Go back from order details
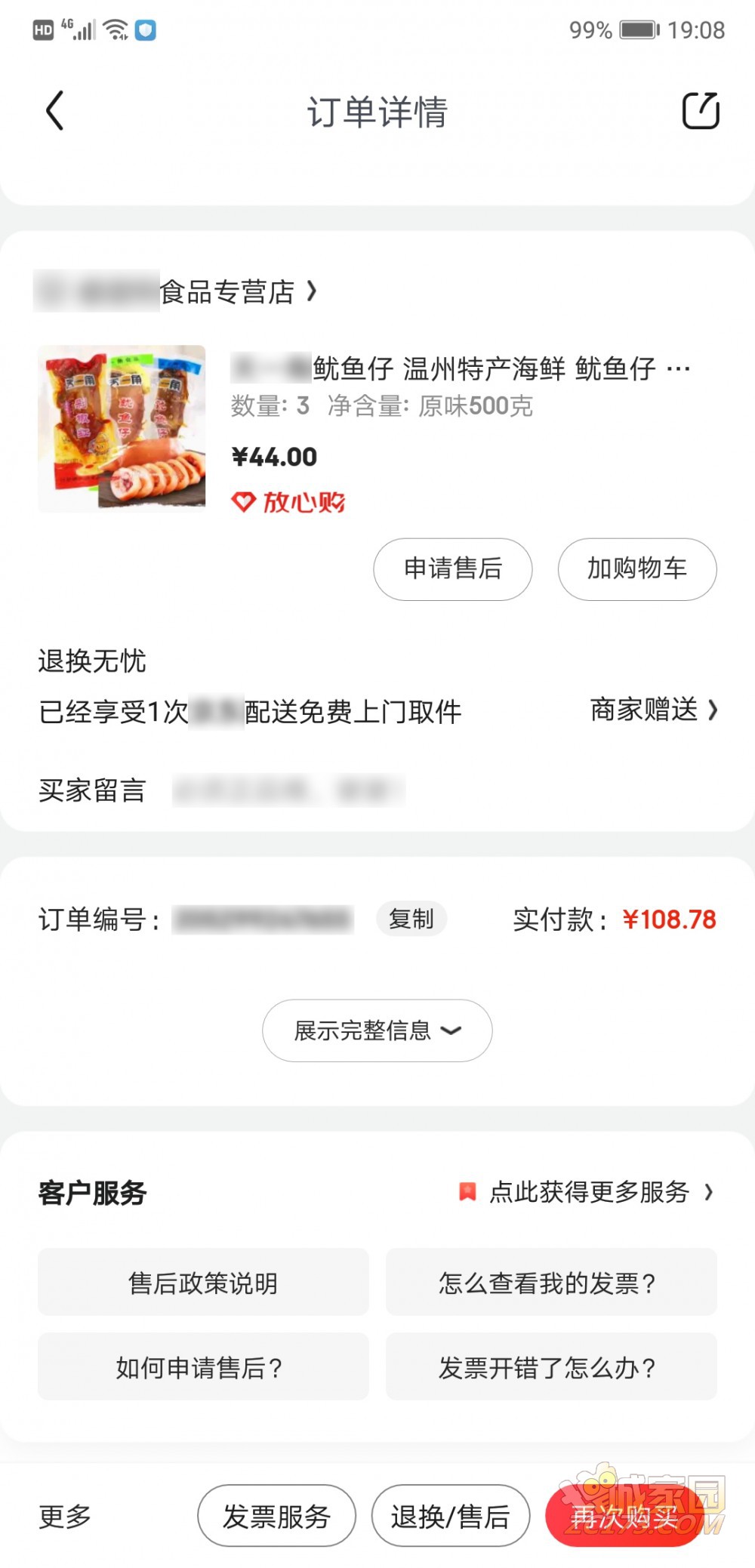Screen dimensions: 755x1568 click(x=54, y=112)
